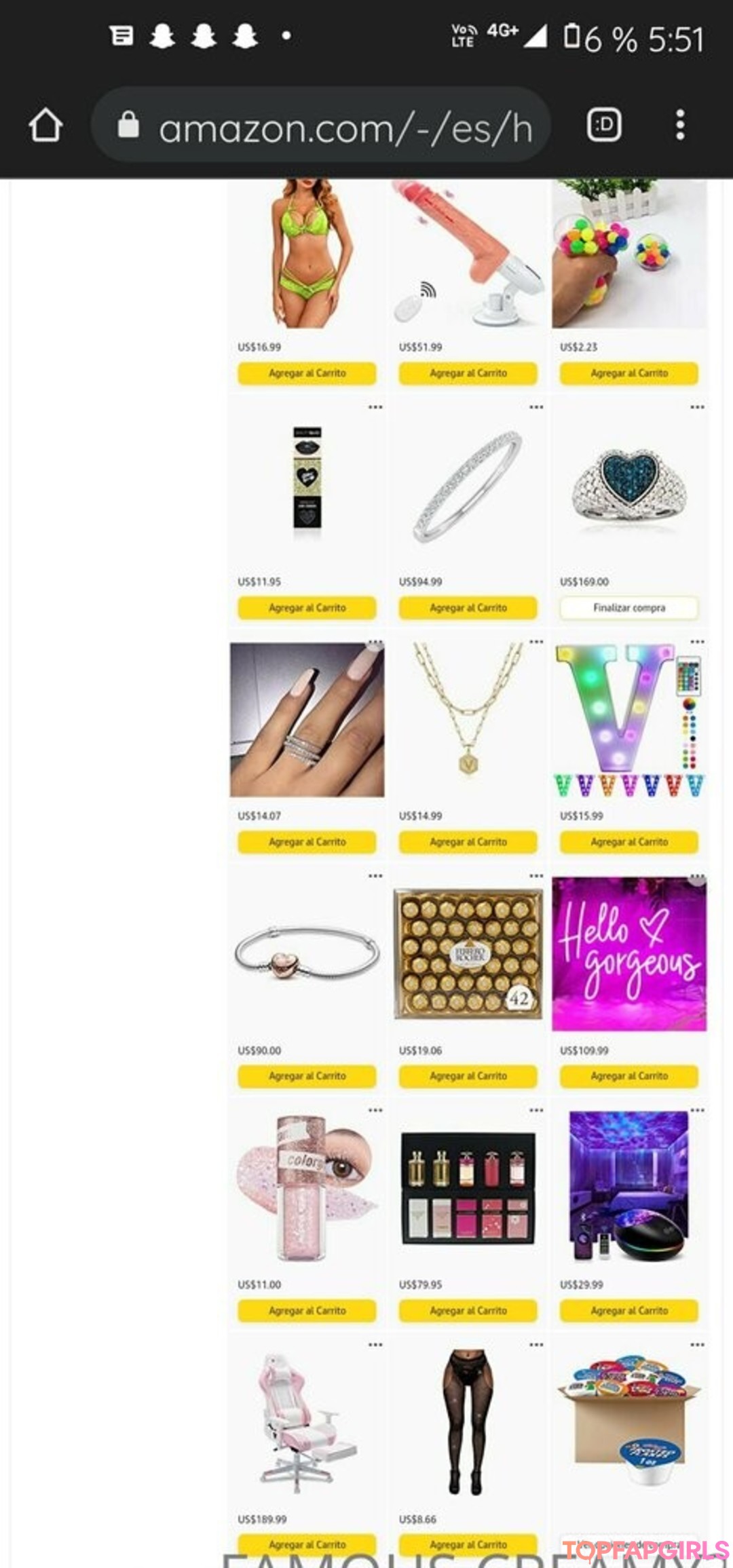The image size is (733, 1568).
Task: Open options for the V letter light
Action: 697,641
